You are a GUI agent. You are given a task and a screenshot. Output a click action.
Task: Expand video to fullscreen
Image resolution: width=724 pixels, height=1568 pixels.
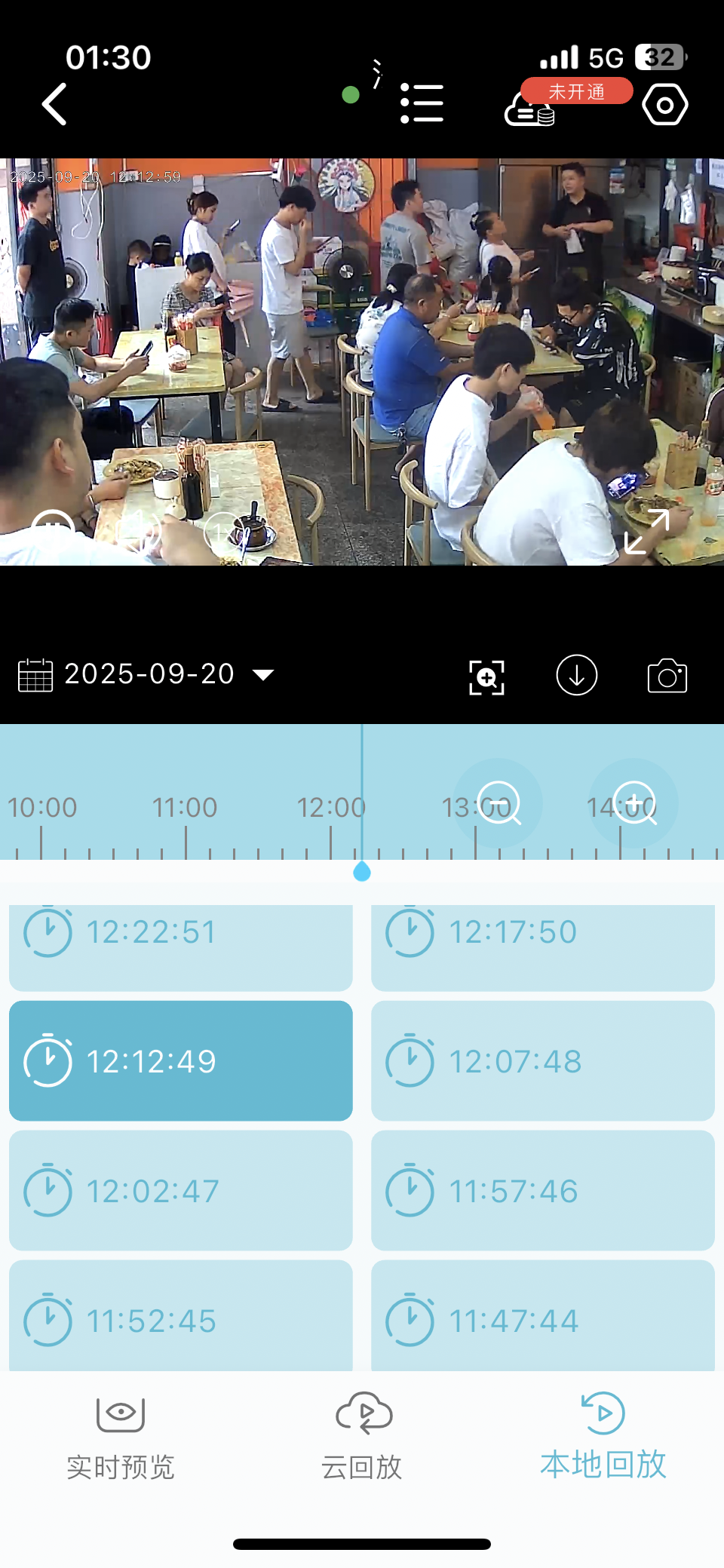click(646, 531)
